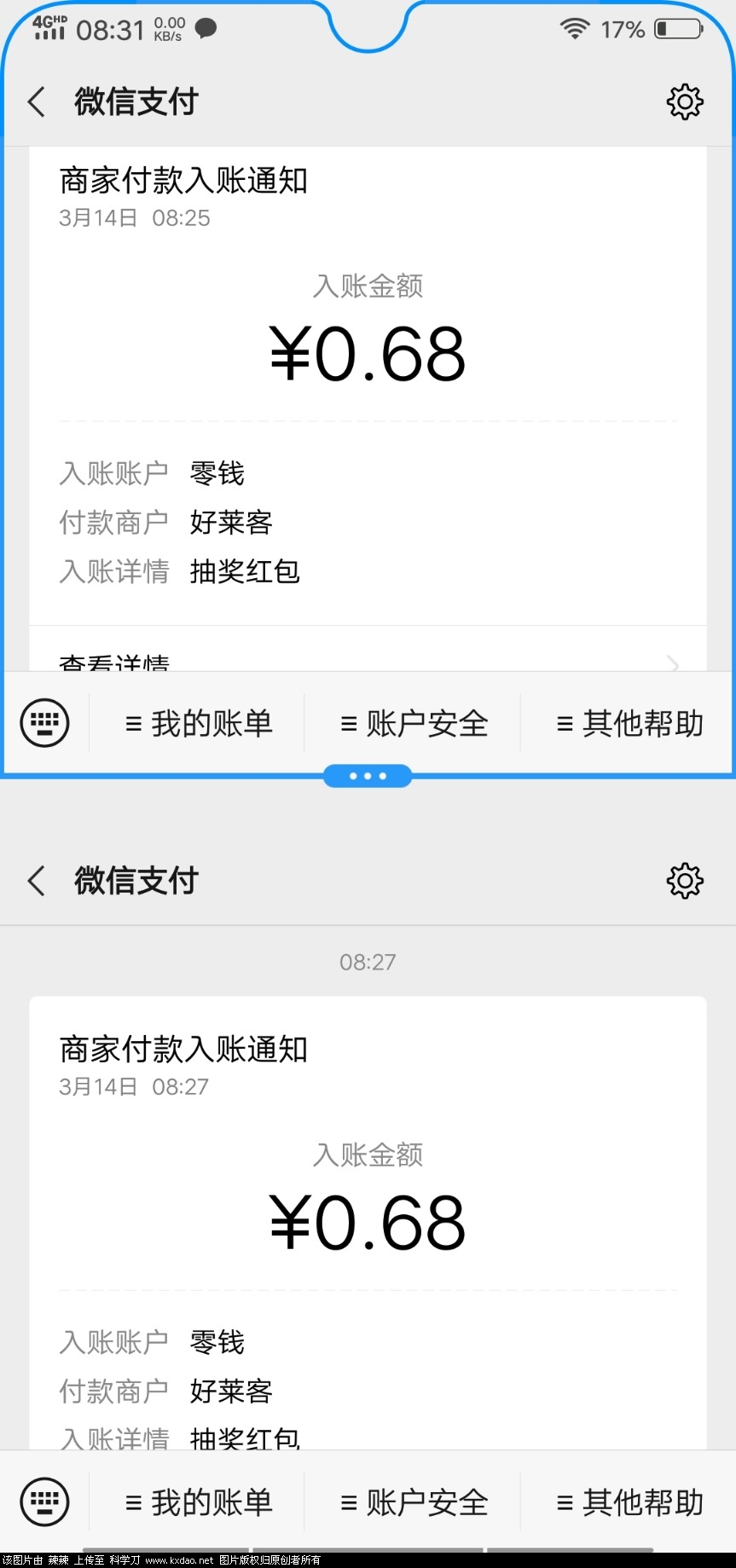Open settings gear in the lower split window
The image size is (736, 1568).
[684, 881]
